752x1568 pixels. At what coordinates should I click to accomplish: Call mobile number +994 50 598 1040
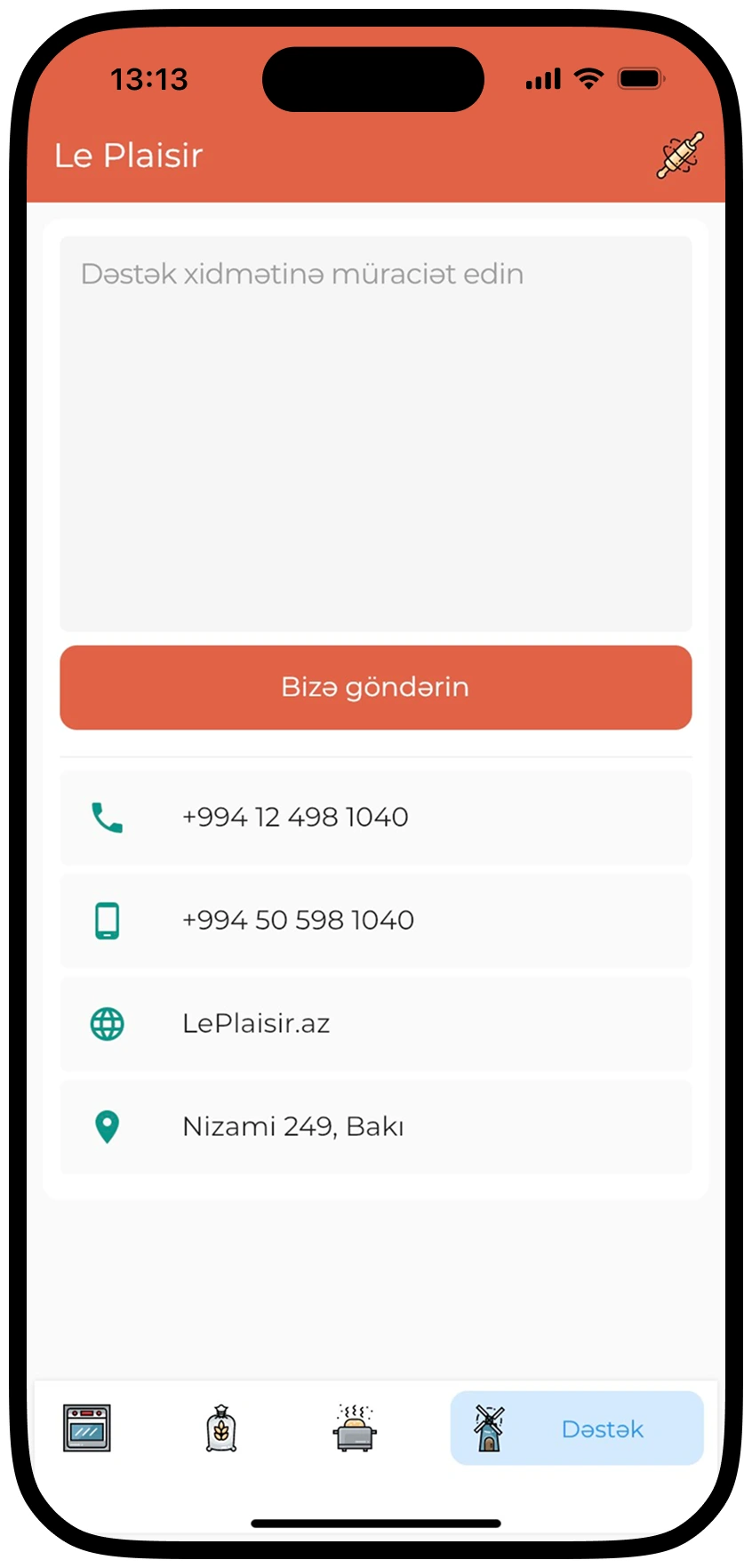point(375,920)
